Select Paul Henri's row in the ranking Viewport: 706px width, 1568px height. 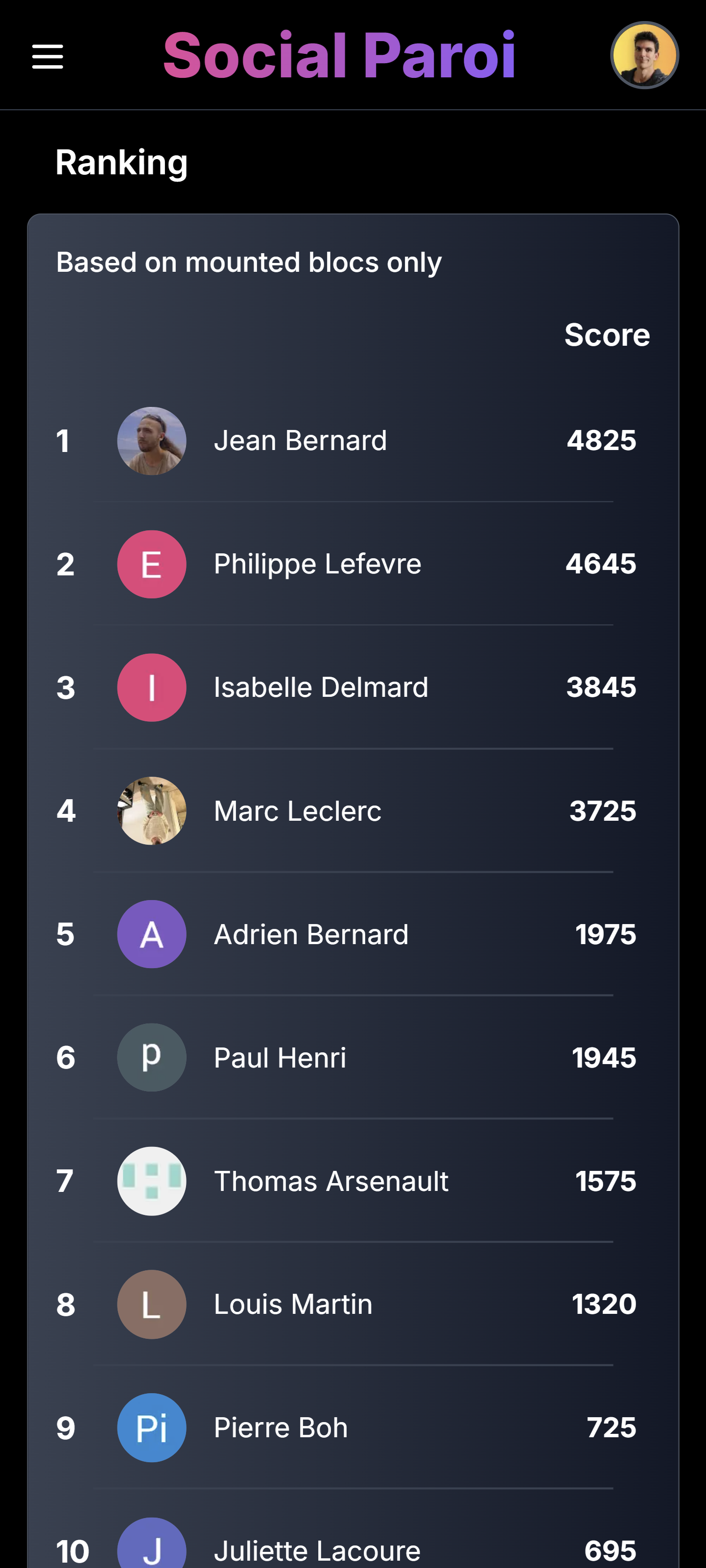tap(353, 1057)
